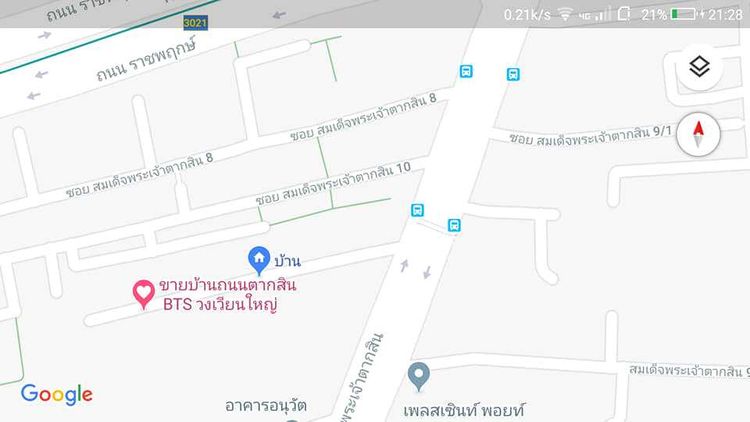The height and width of the screenshot is (422, 750).
Task: Open the map layers selector
Action: point(699,67)
